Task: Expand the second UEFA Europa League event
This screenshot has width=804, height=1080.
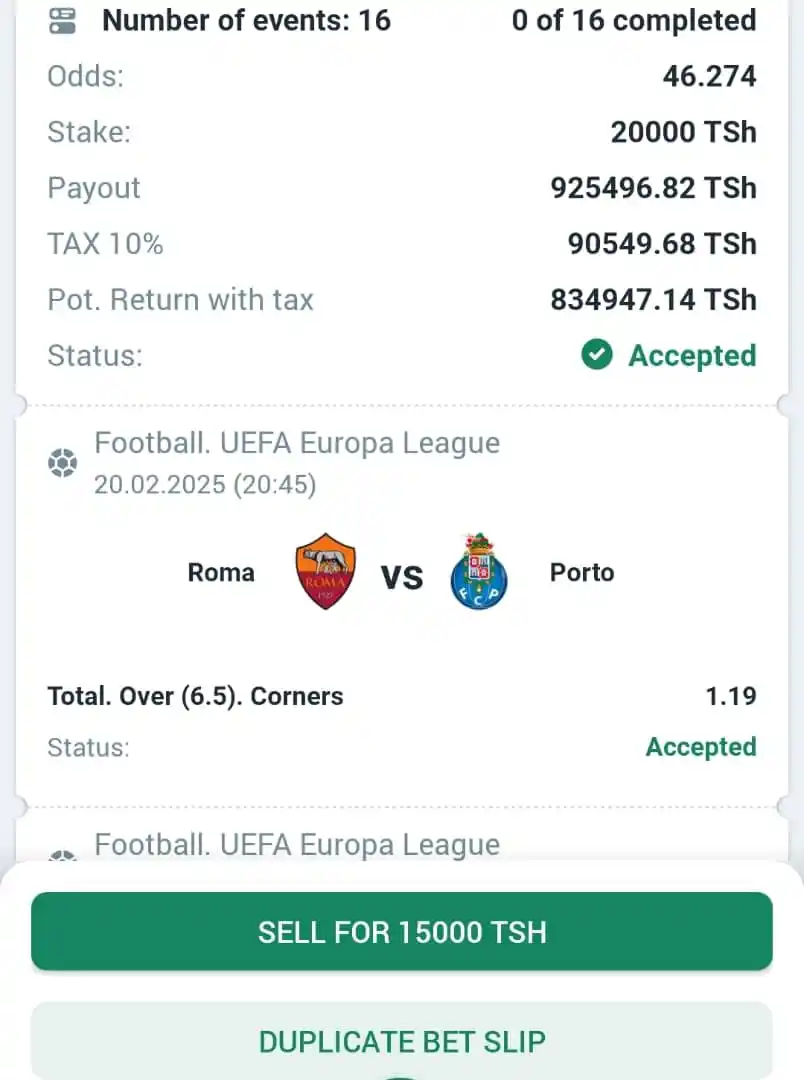Action: (400, 845)
